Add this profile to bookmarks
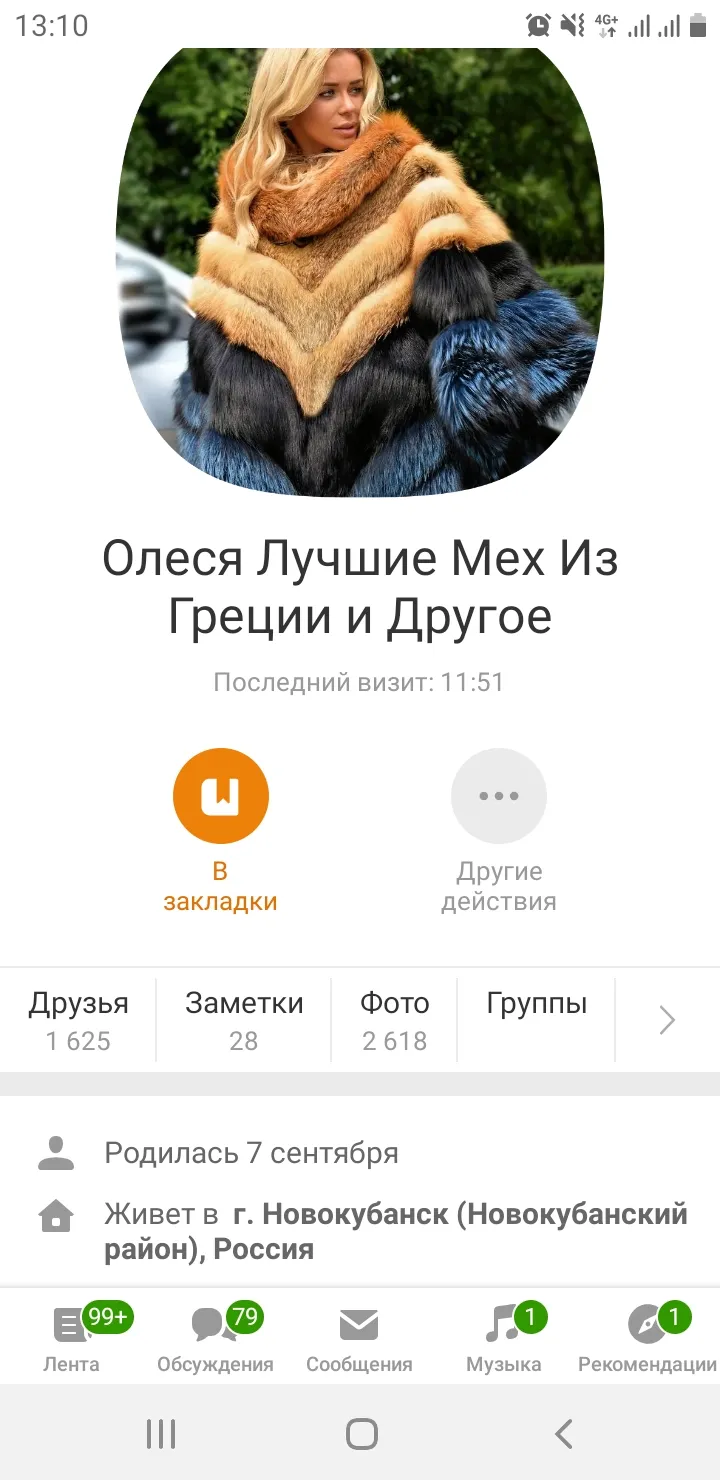 coord(220,797)
